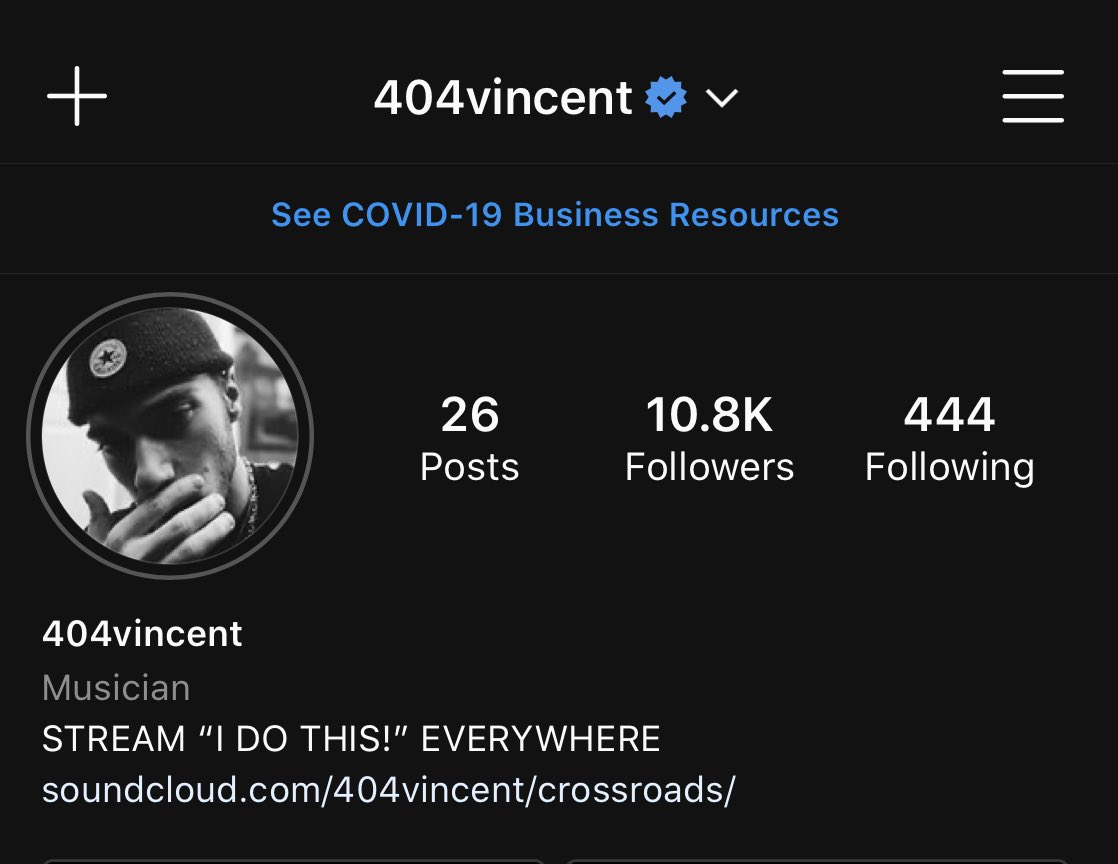Image resolution: width=1118 pixels, height=864 pixels.
Task: Open See COVID-19 Business Resources link
Action: (x=555, y=215)
